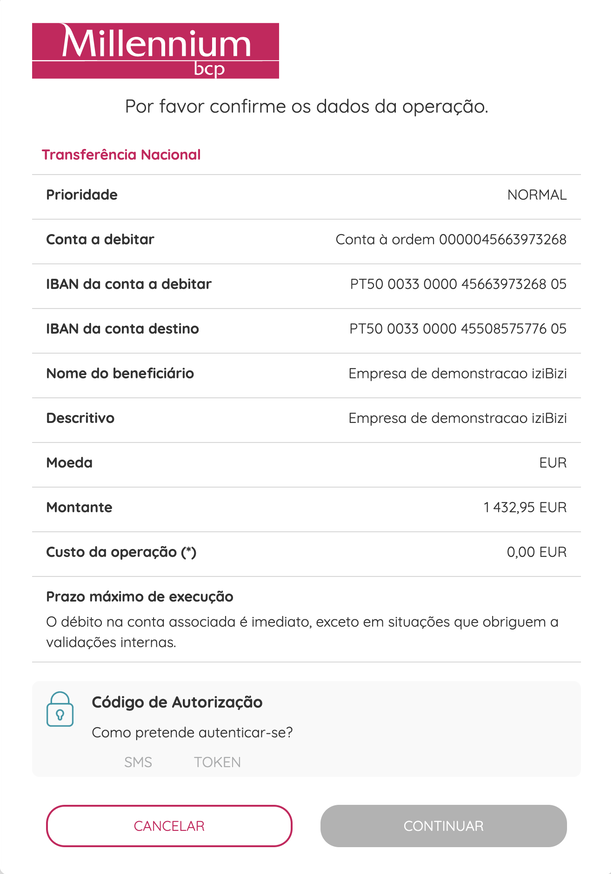Confirm the transfer with CONTINUAR
Screen dimensions: 611x874
click(x=443, y=826)
